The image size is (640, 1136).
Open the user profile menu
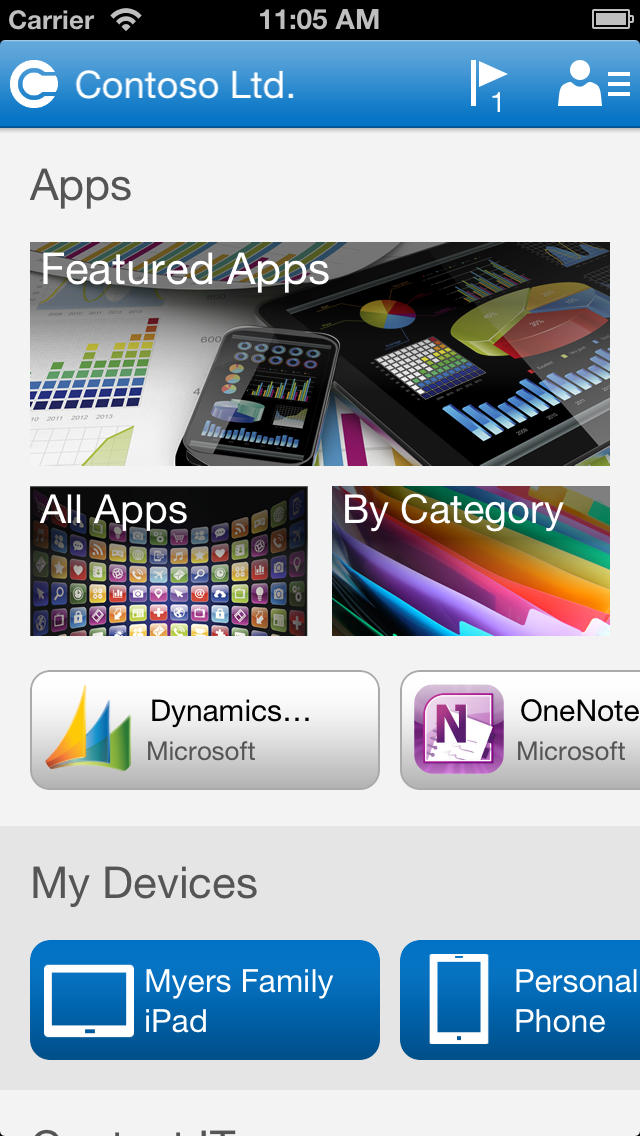(593, 85)
